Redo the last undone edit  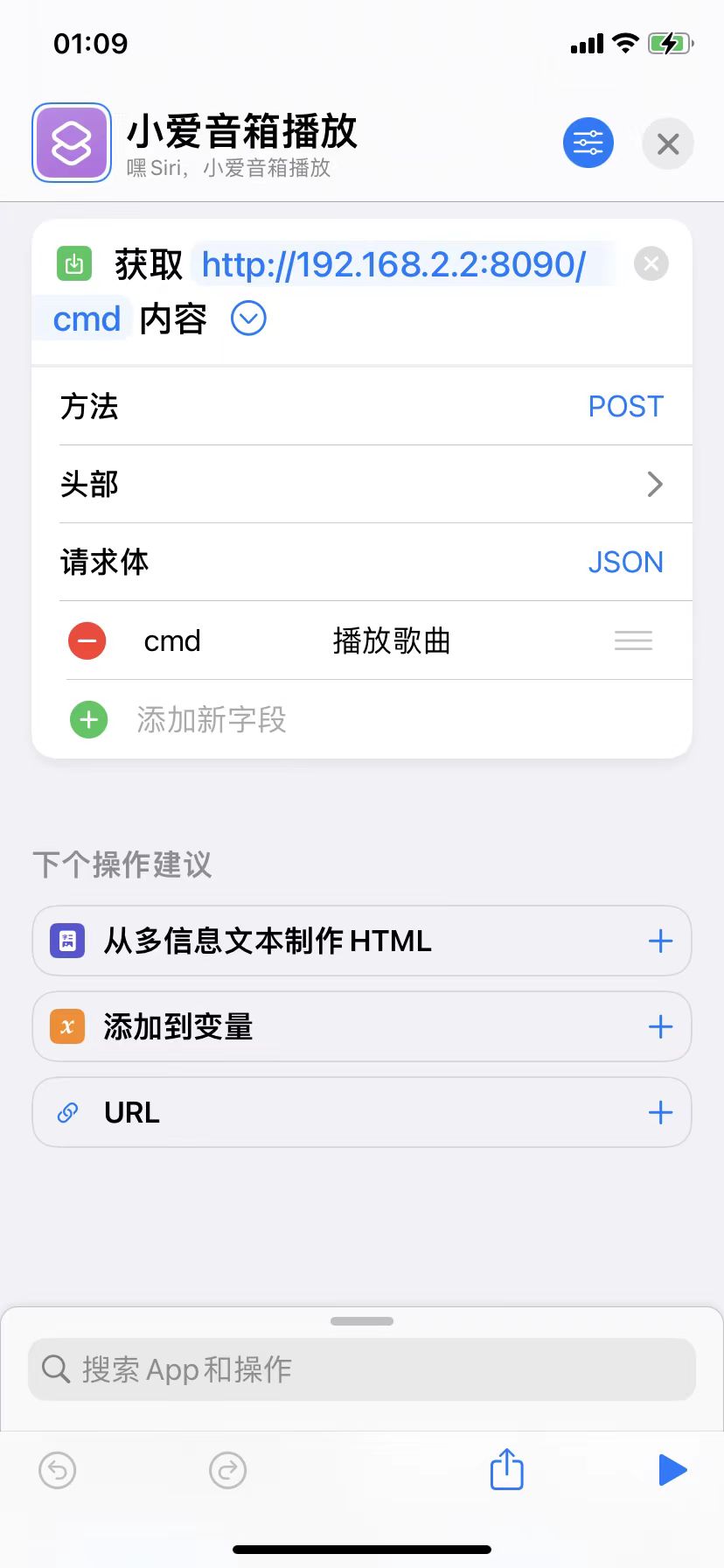[x=228, y=1470]
